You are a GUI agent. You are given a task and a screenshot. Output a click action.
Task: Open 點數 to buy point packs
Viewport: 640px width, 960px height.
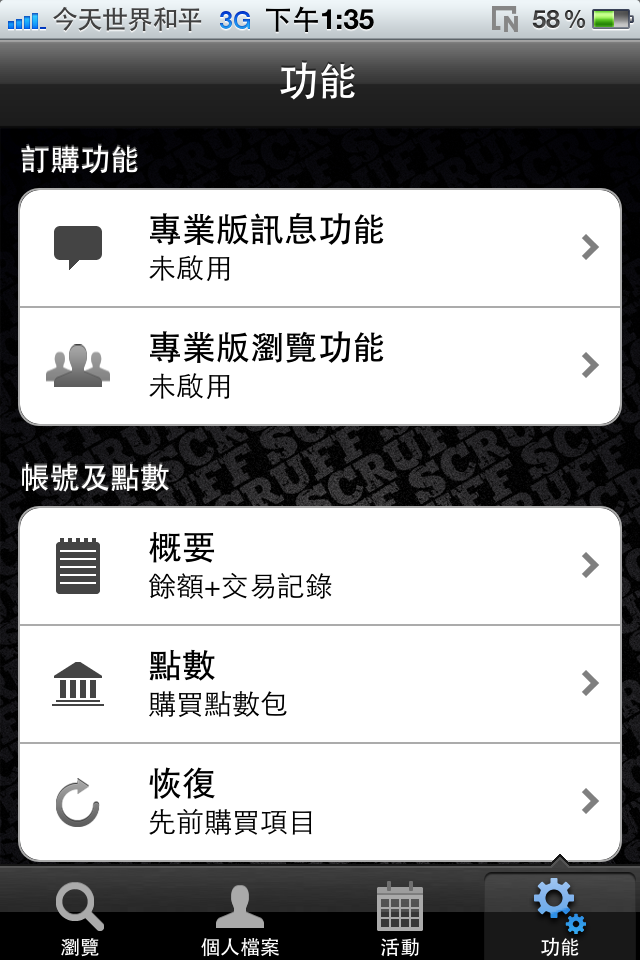pyautogui.click(x=320, y=684)
